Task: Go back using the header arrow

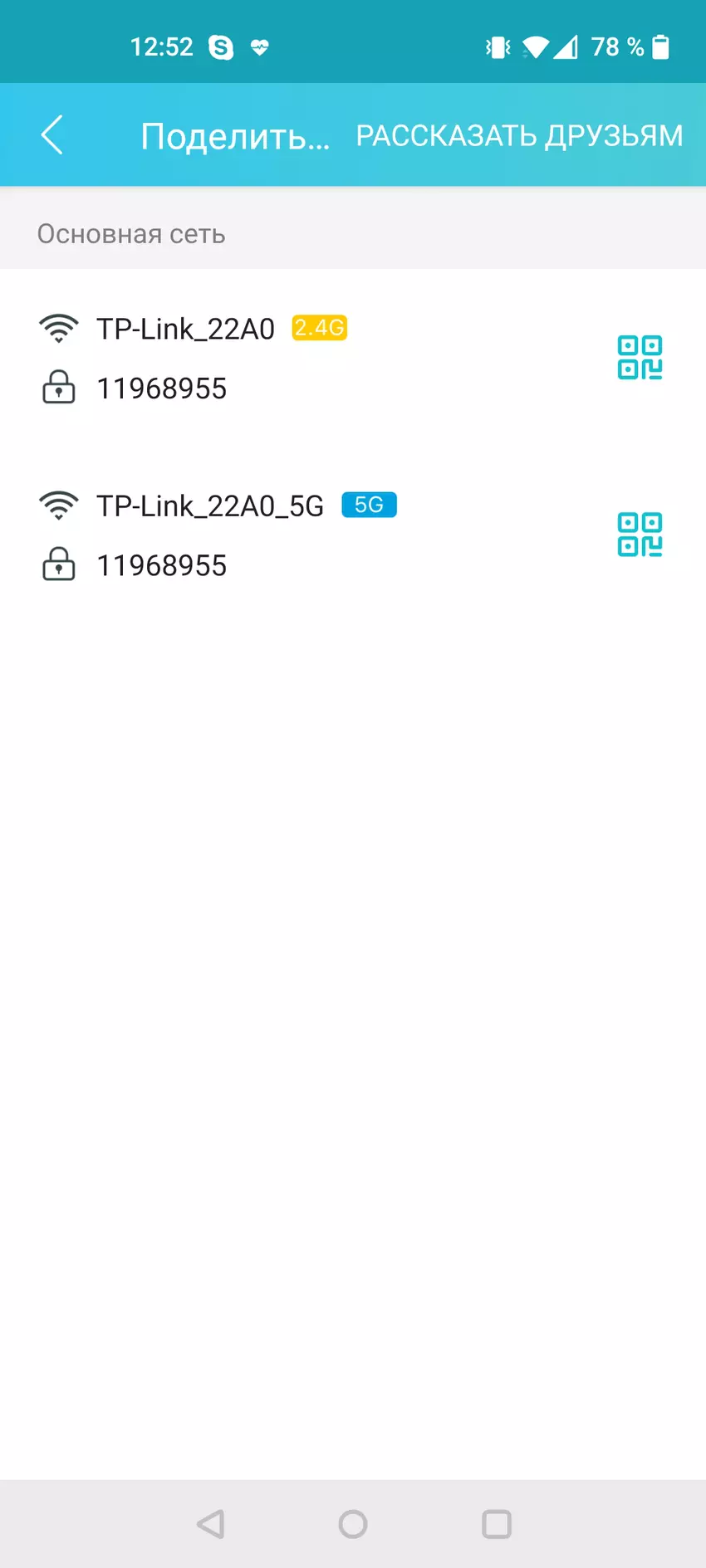Action: 51,135
